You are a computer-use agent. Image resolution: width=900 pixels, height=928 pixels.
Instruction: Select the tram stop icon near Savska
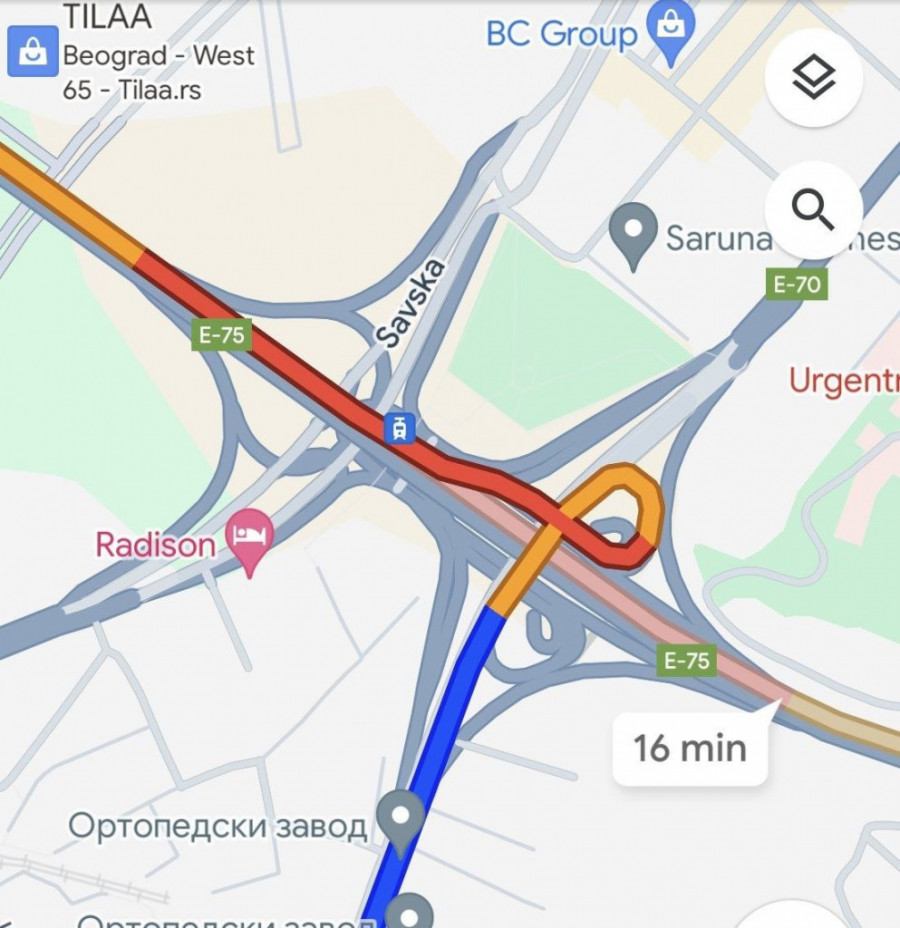[400, 429]
